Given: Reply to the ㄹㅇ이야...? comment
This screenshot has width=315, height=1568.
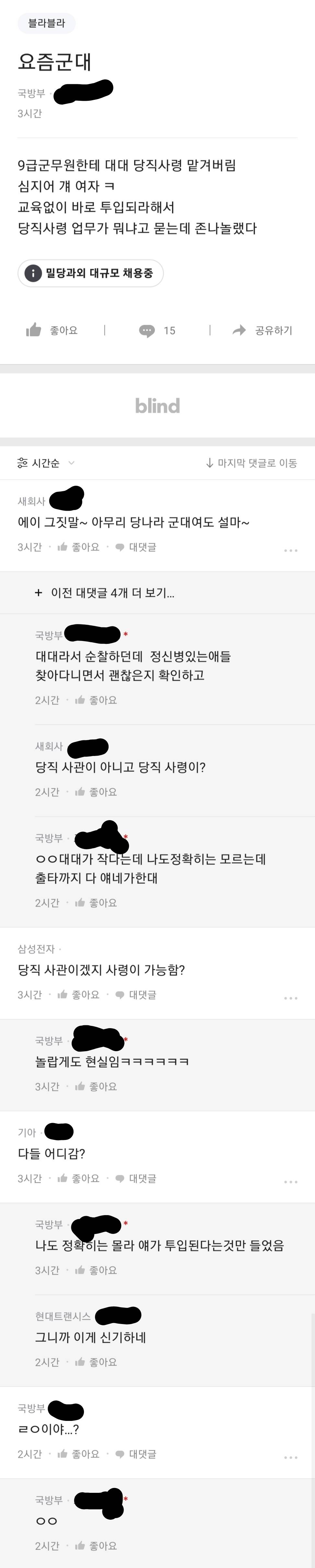Looking at the screenshot, I should pos(136,1454).
